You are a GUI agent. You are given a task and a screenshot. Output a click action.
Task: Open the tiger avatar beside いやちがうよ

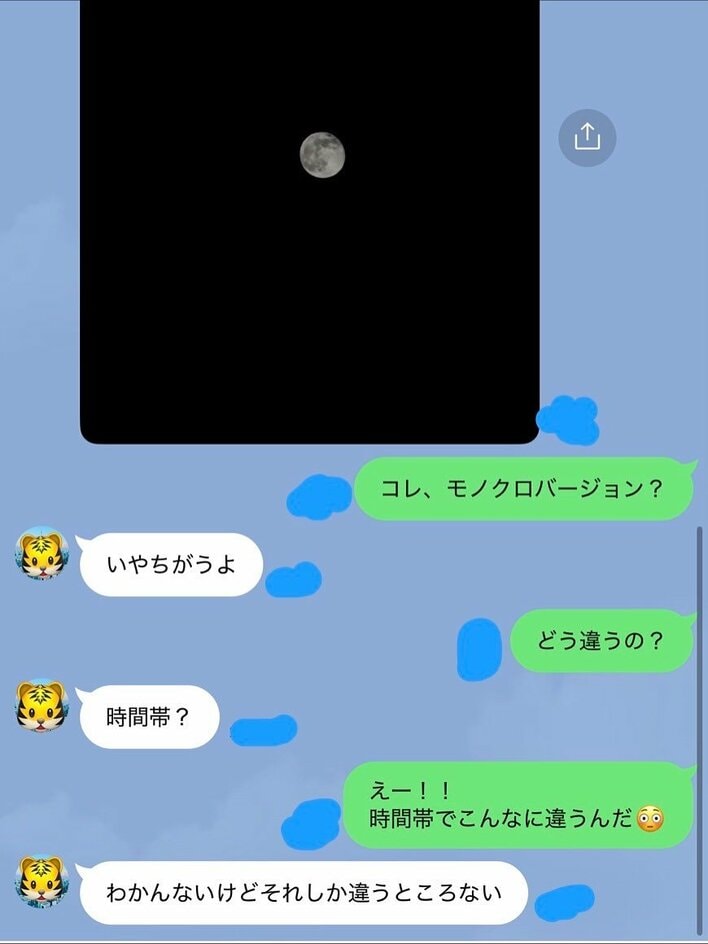41,553
